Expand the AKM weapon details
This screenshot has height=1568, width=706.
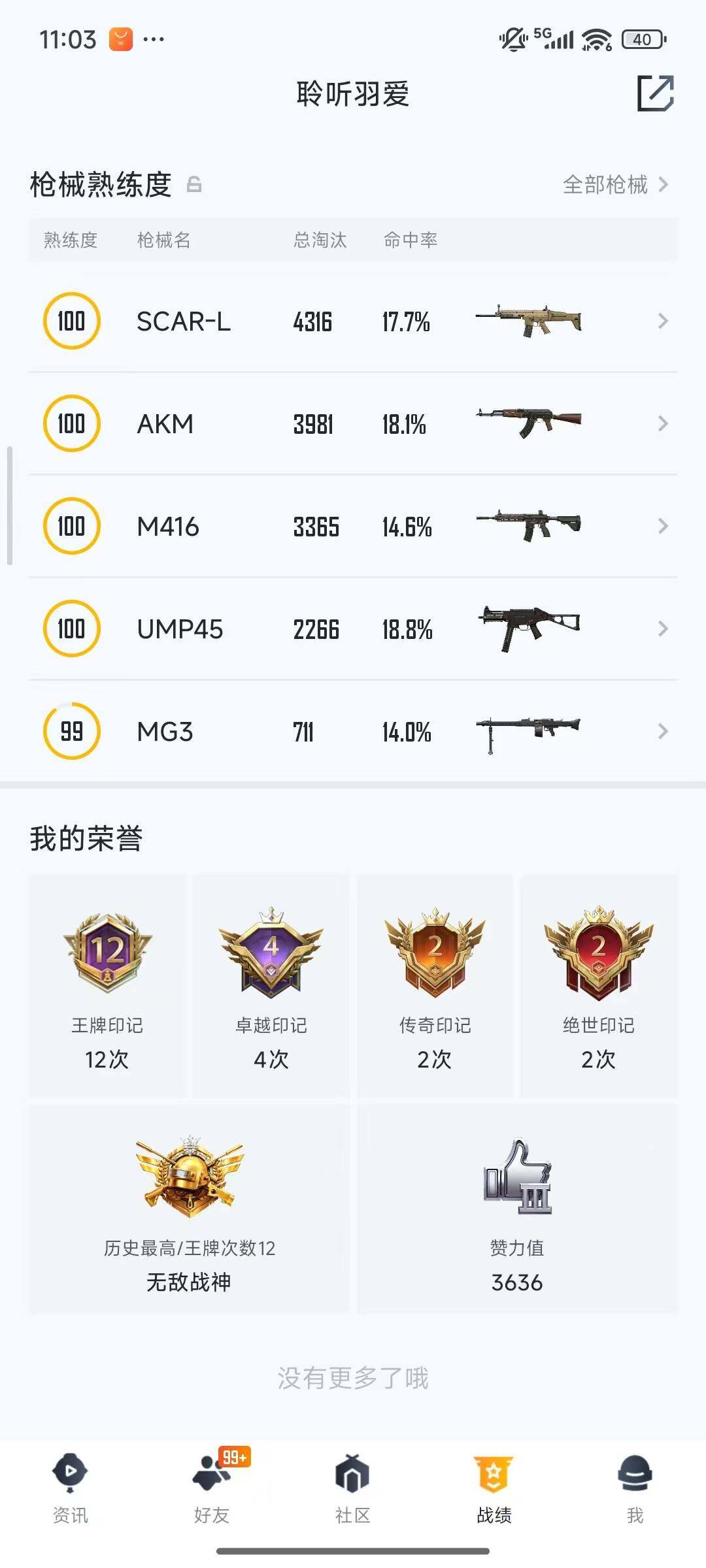point(663,423)
